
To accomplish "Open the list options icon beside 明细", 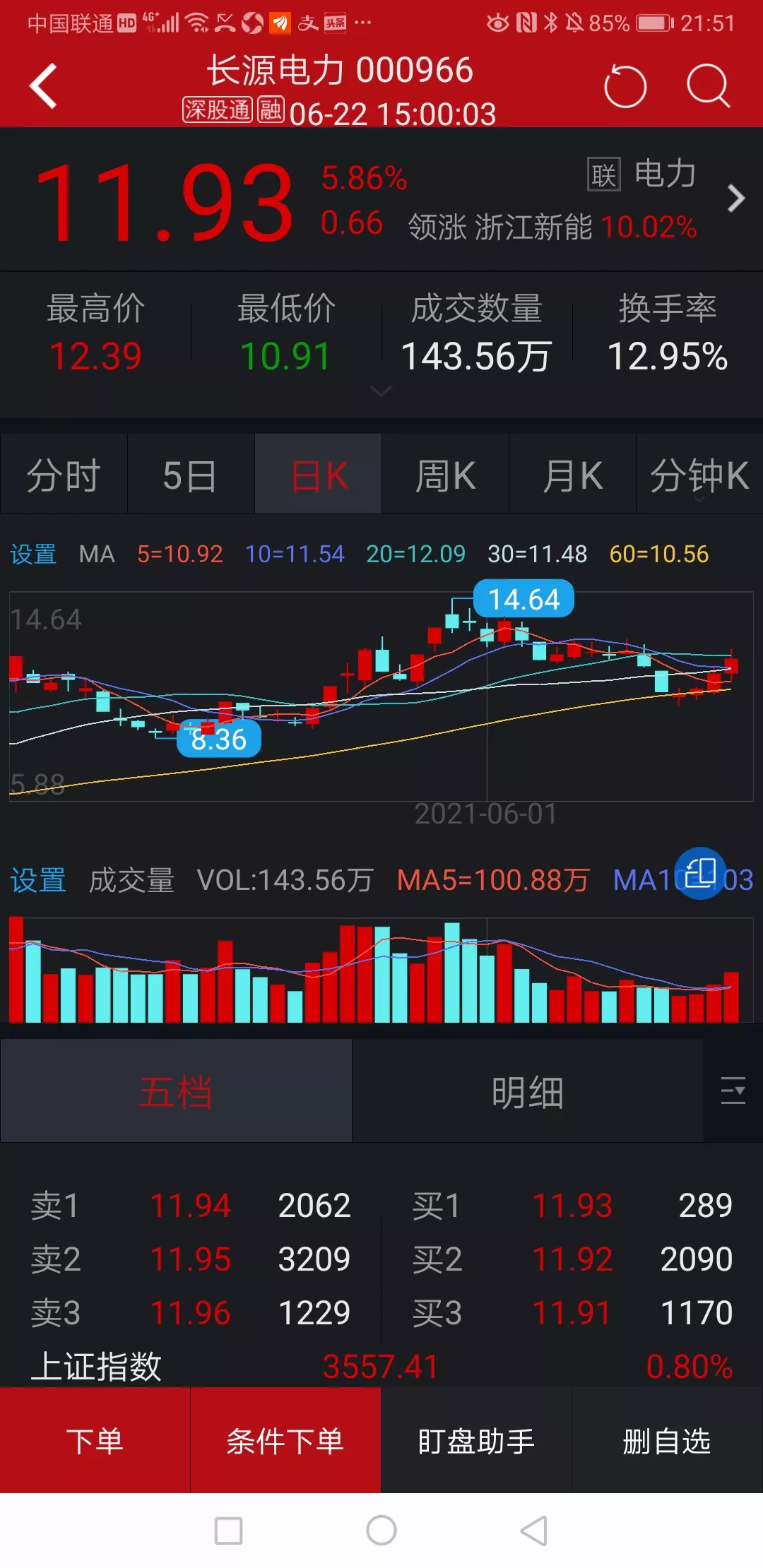I will tap(733, 1091).
